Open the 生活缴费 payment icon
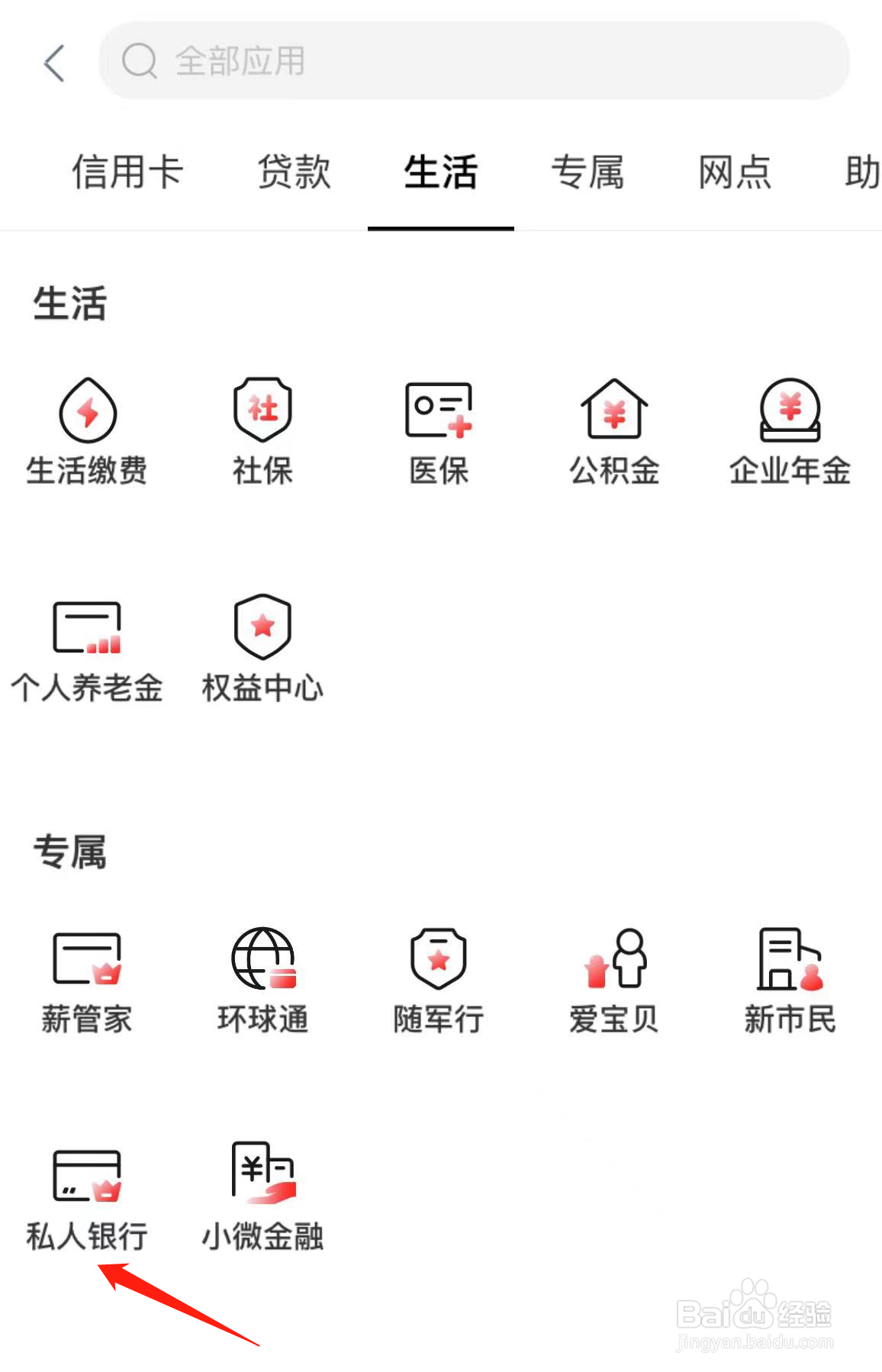The height and width of the screenshot is (1372, 882). [x=87, y=431]
